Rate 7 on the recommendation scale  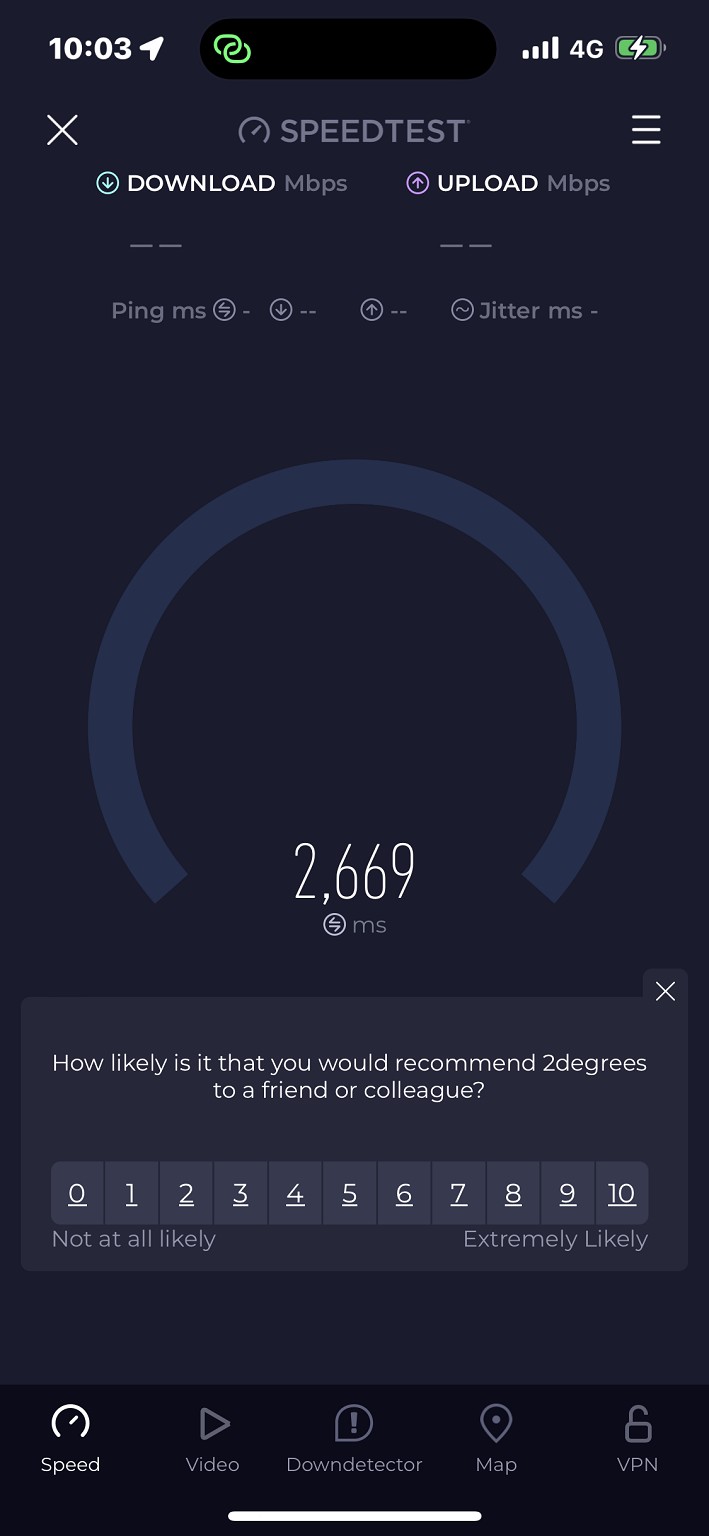click(x=458, y=1193)
